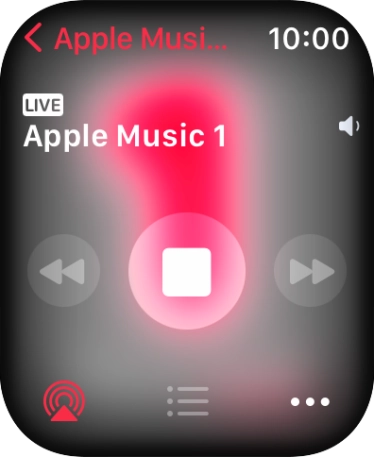The width and height of the screenshot is (374, 457).
Task: Open the track list queue
Action: [x=188, y=401]
